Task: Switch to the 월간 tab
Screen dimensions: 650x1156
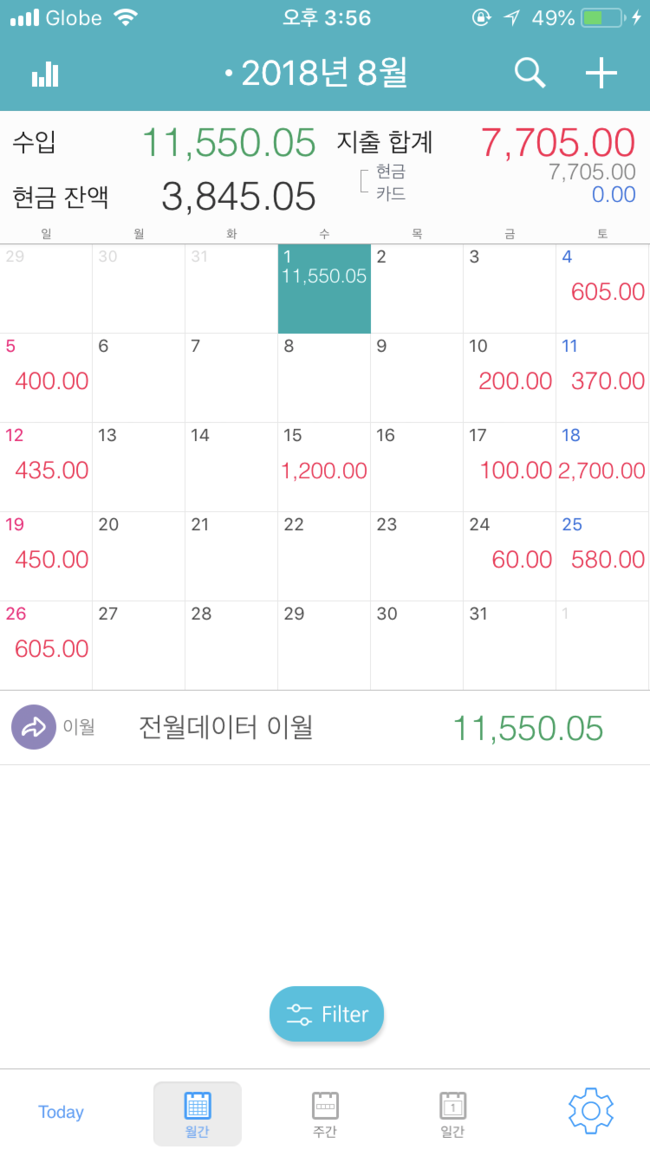Action: pos(198,1114)
